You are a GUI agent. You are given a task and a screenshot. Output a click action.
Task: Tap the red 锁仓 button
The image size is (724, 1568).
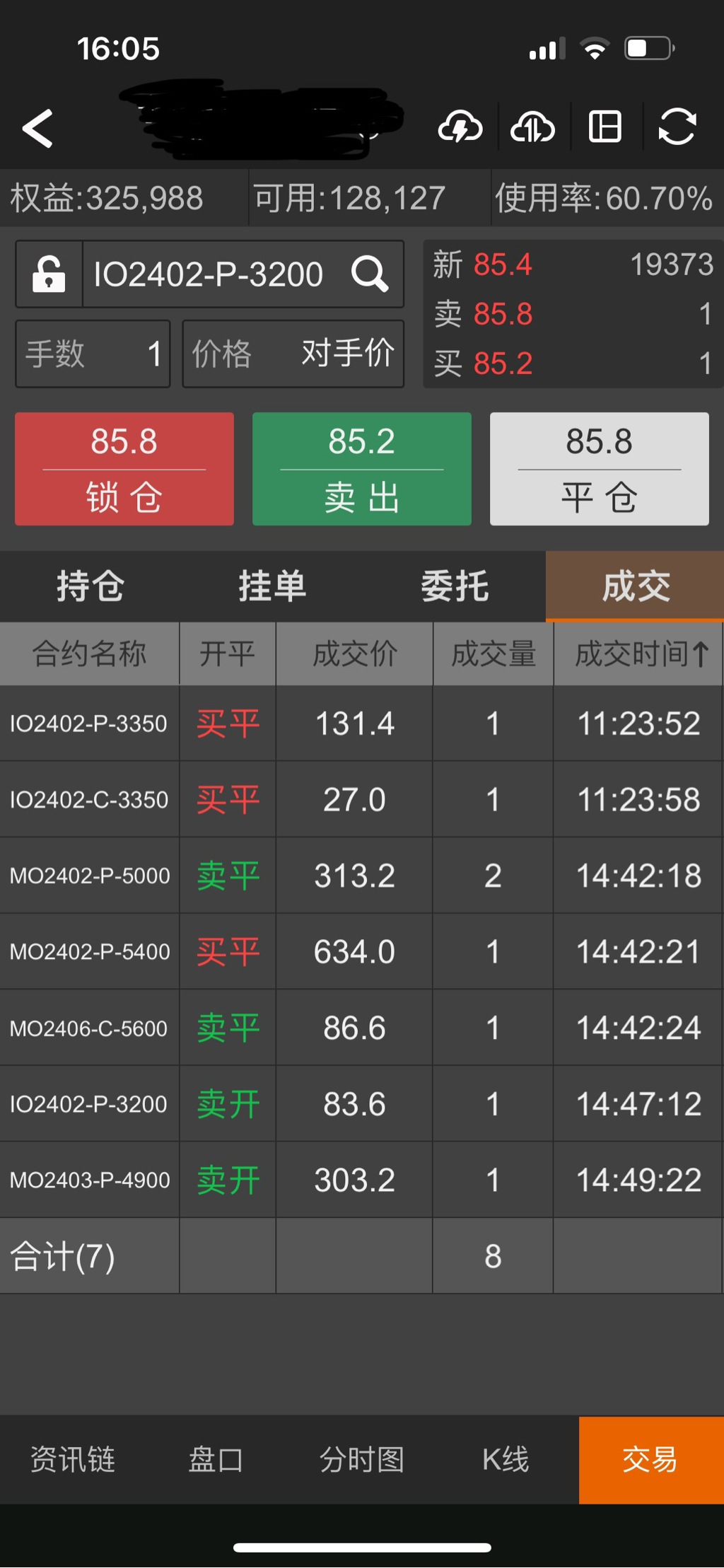tap(124, 469)
